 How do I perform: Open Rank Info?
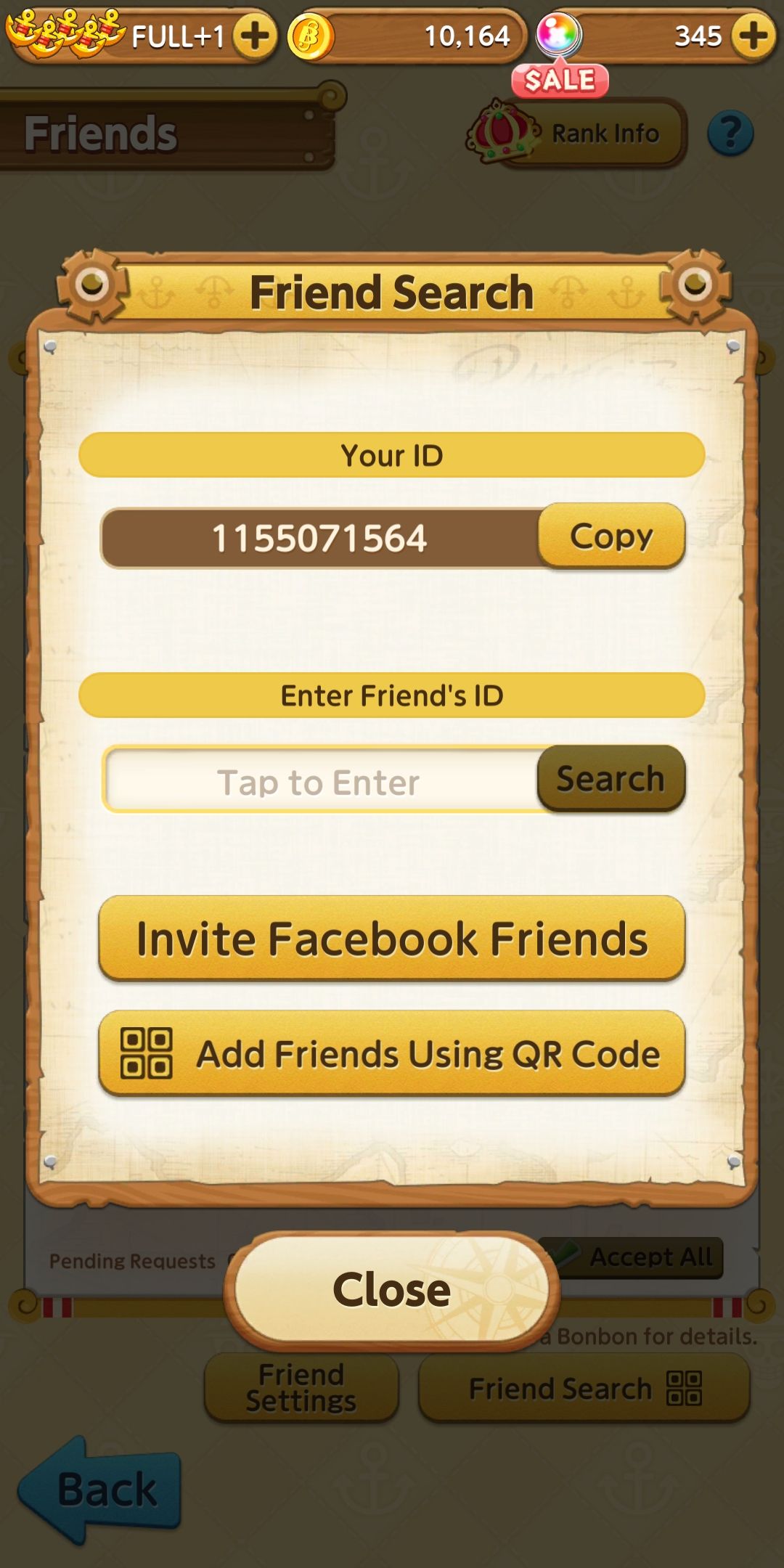pos(588,134)
